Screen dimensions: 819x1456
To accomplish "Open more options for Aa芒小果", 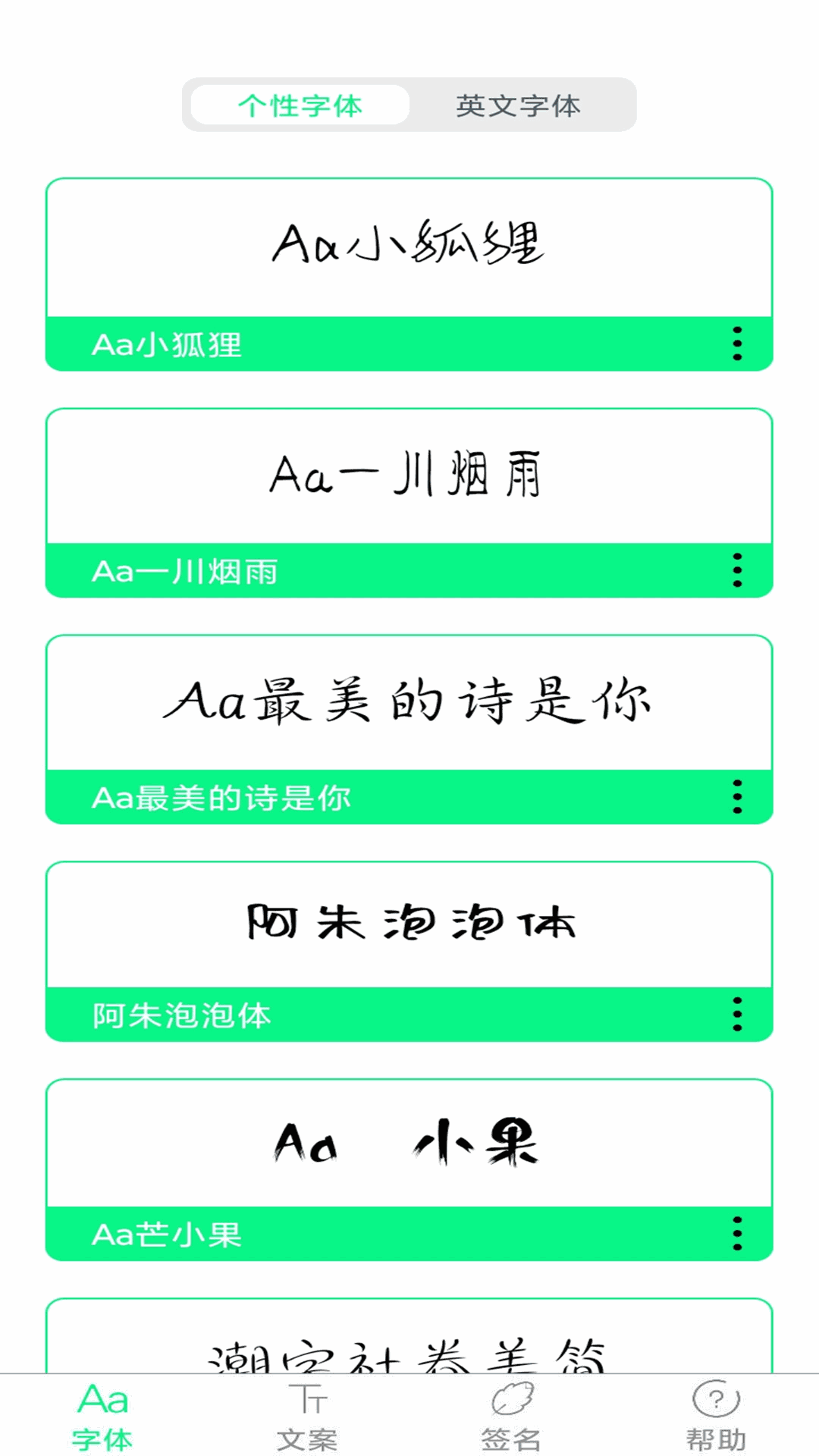I will 736,1234.
